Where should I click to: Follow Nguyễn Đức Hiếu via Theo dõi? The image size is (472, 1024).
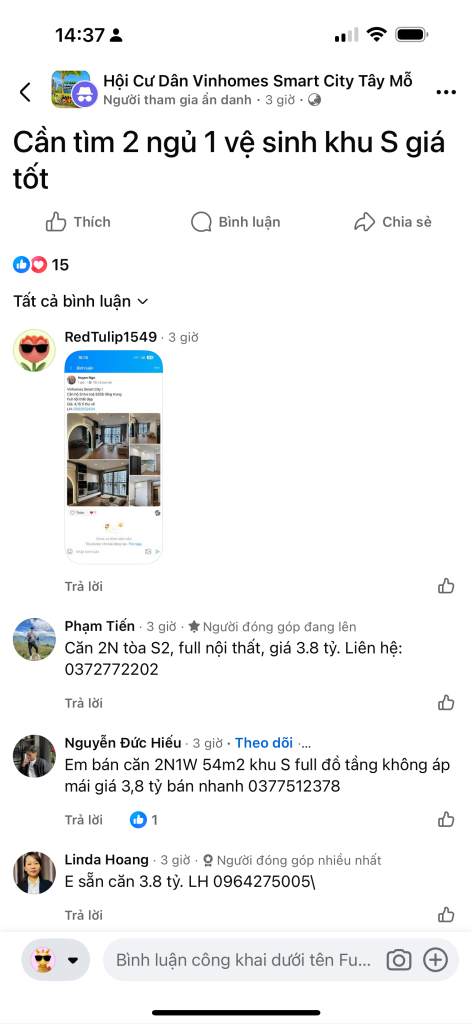coord(264,743)
